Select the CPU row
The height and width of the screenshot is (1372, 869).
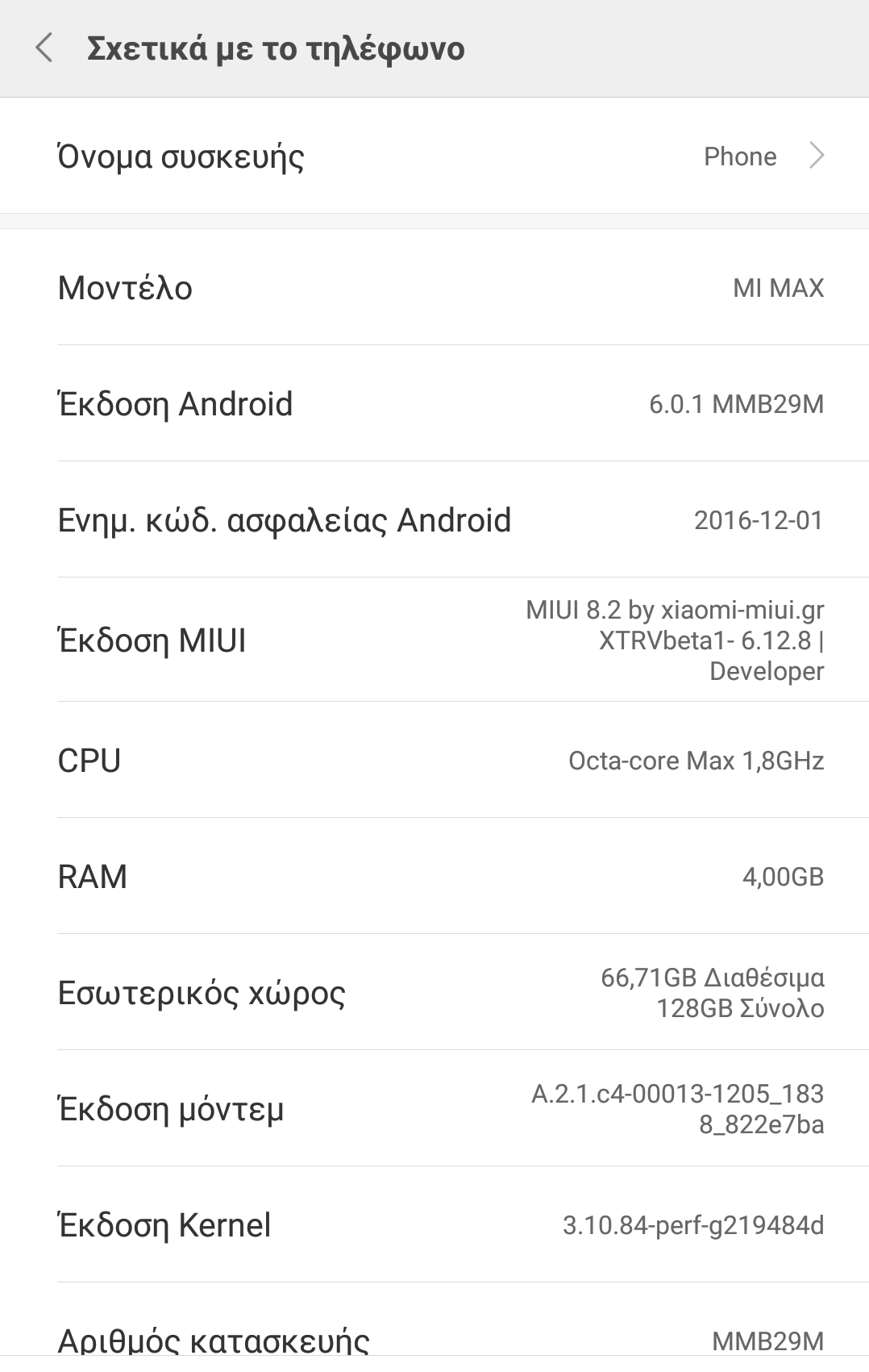point(434,760)
